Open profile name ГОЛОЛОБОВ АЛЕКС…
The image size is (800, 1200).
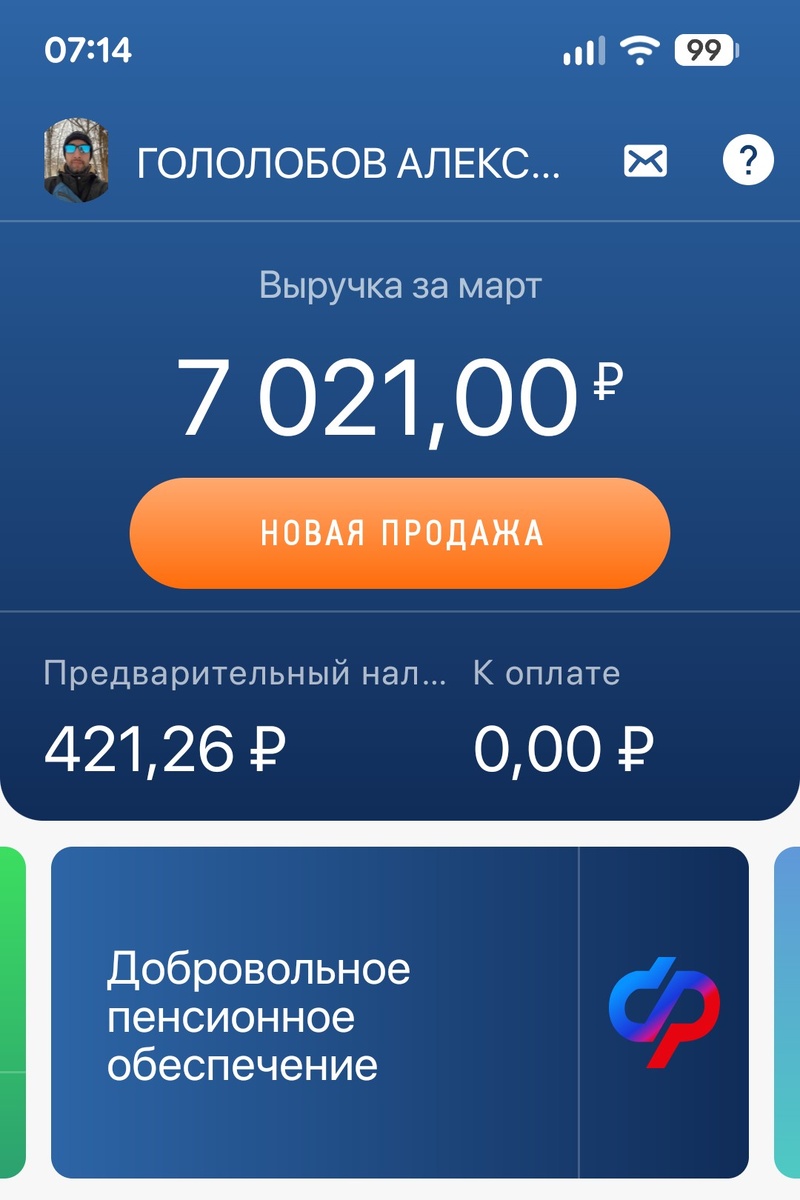[348, 162]
